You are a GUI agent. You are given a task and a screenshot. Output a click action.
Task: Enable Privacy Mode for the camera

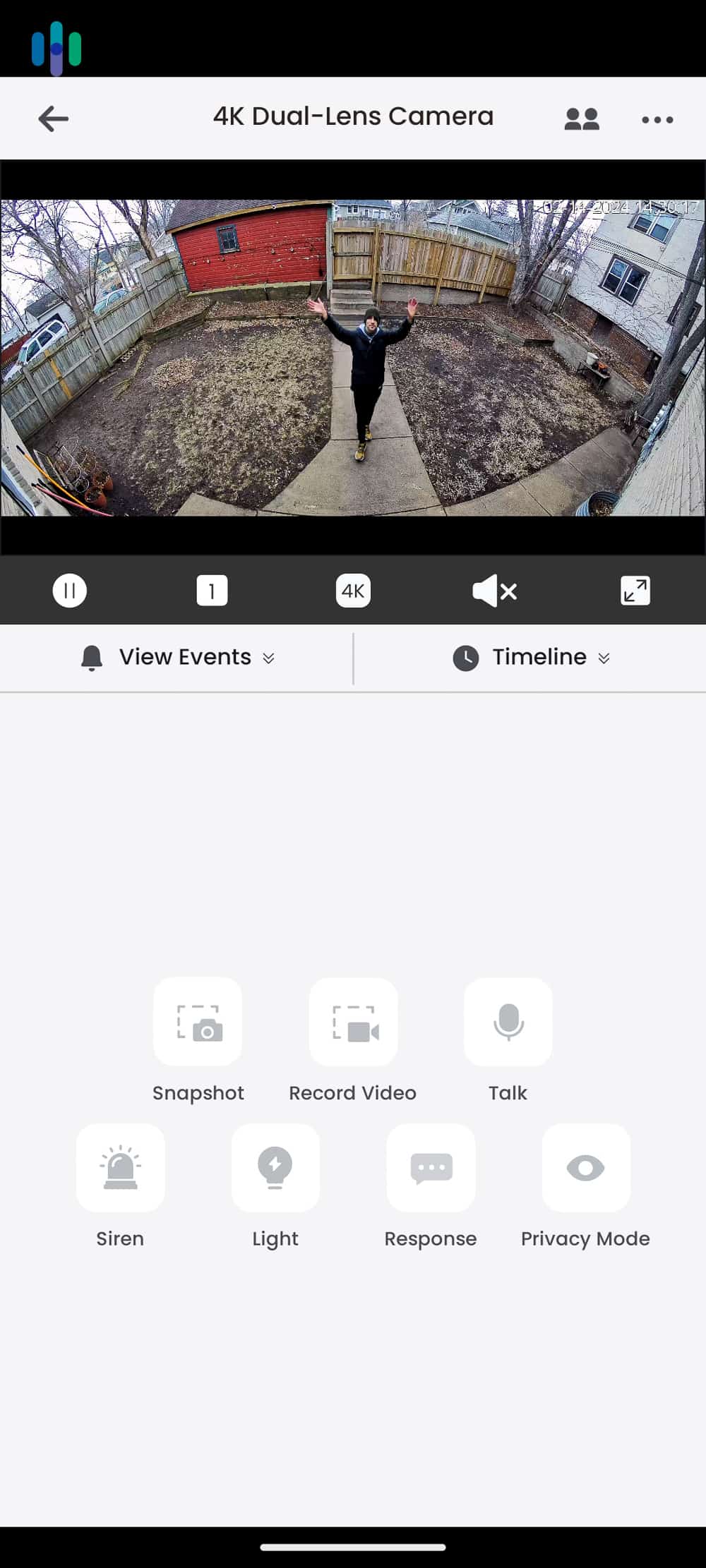coord(586,1169)
